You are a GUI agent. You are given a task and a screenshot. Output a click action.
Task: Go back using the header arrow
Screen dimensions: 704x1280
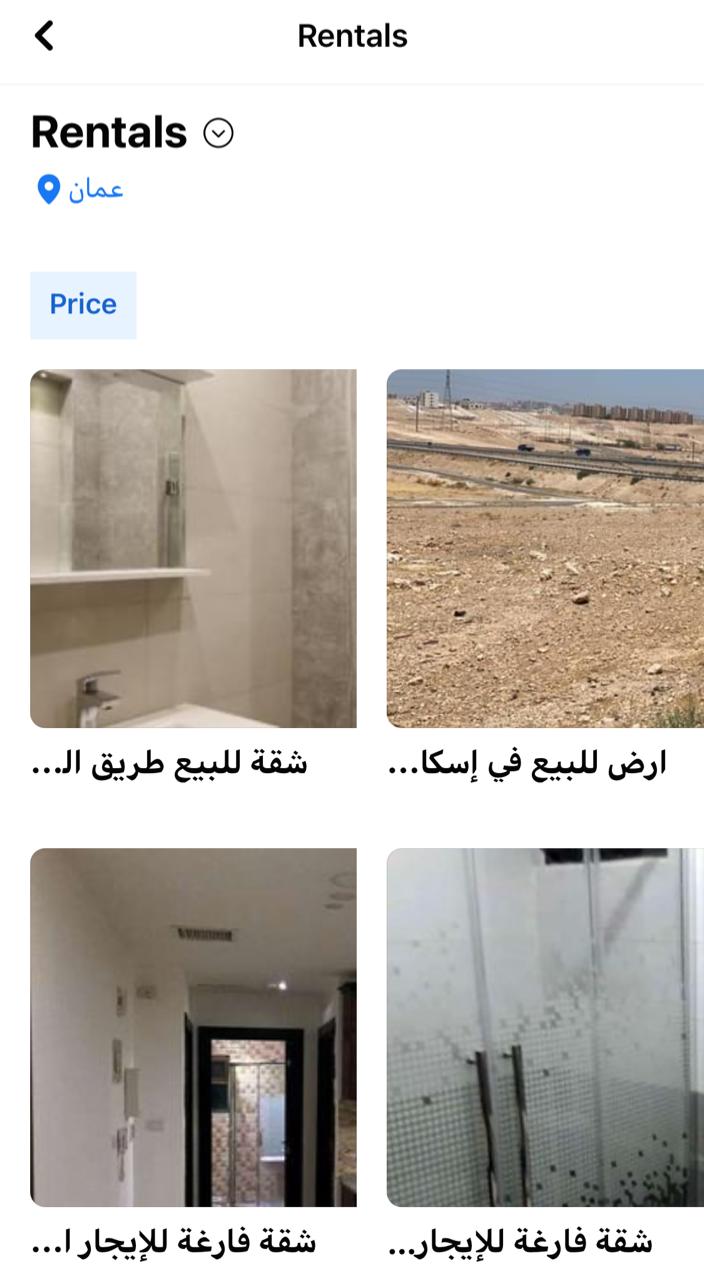click(44, 36)
